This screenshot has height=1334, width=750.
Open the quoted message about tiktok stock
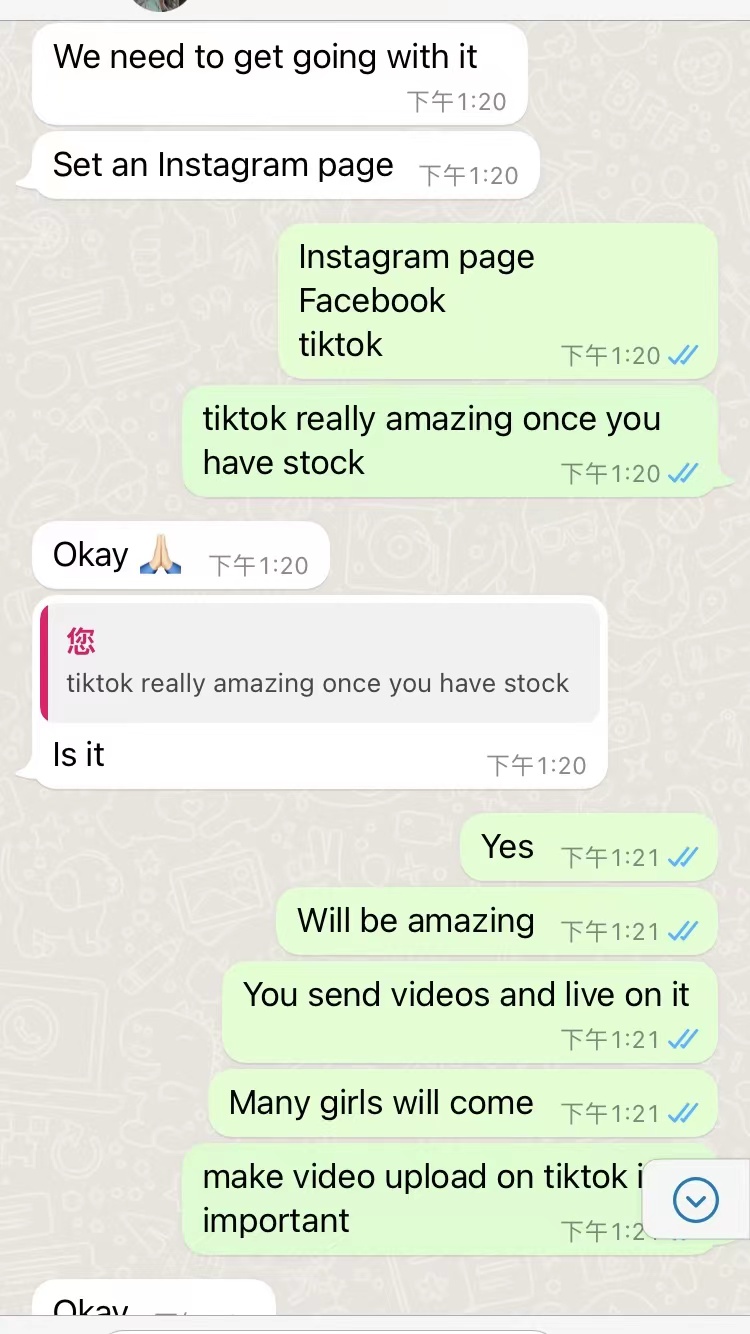tap(320, 663)
